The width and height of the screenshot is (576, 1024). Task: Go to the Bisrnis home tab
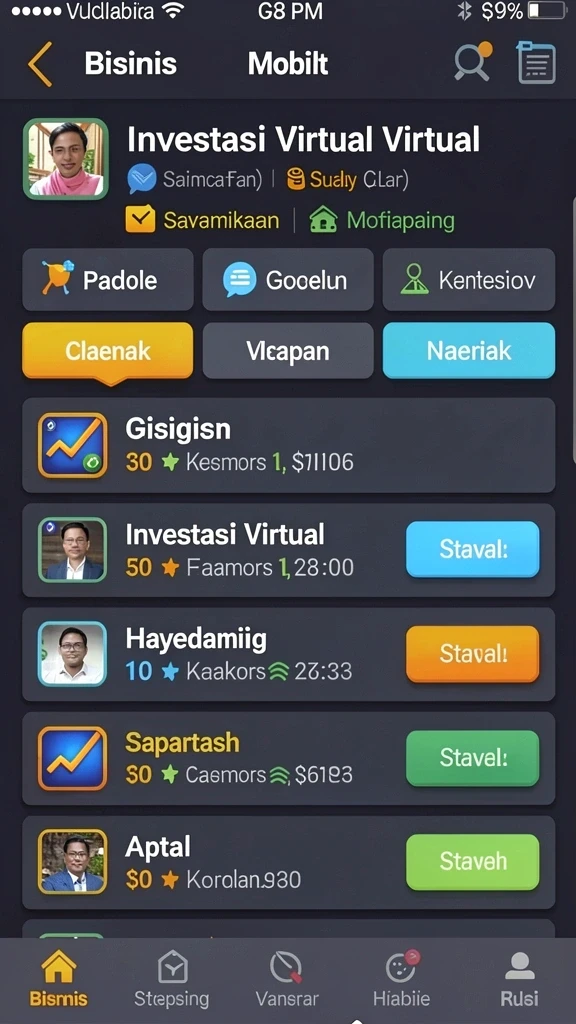click(x=58, y=980)
